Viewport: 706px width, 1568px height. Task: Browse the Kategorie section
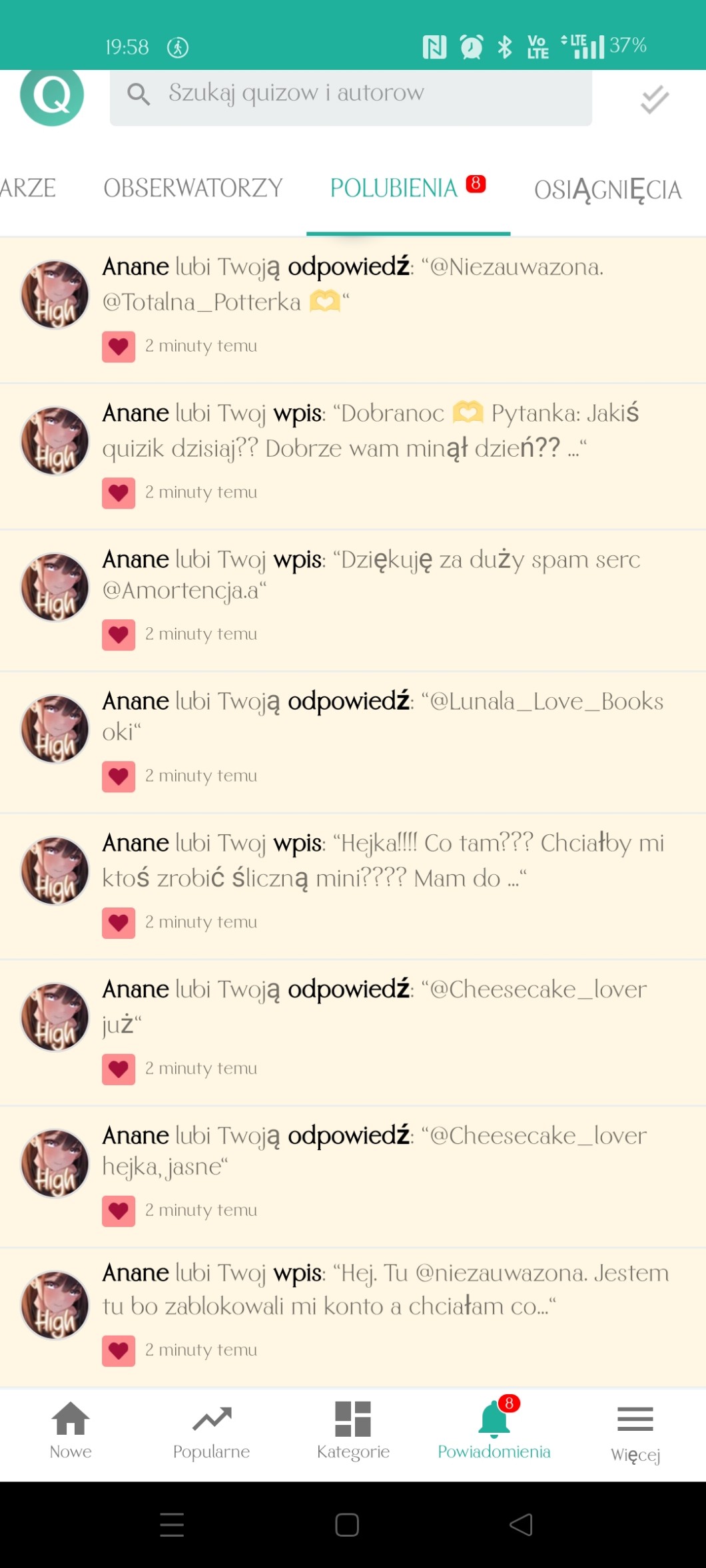tap(353, 1430)
